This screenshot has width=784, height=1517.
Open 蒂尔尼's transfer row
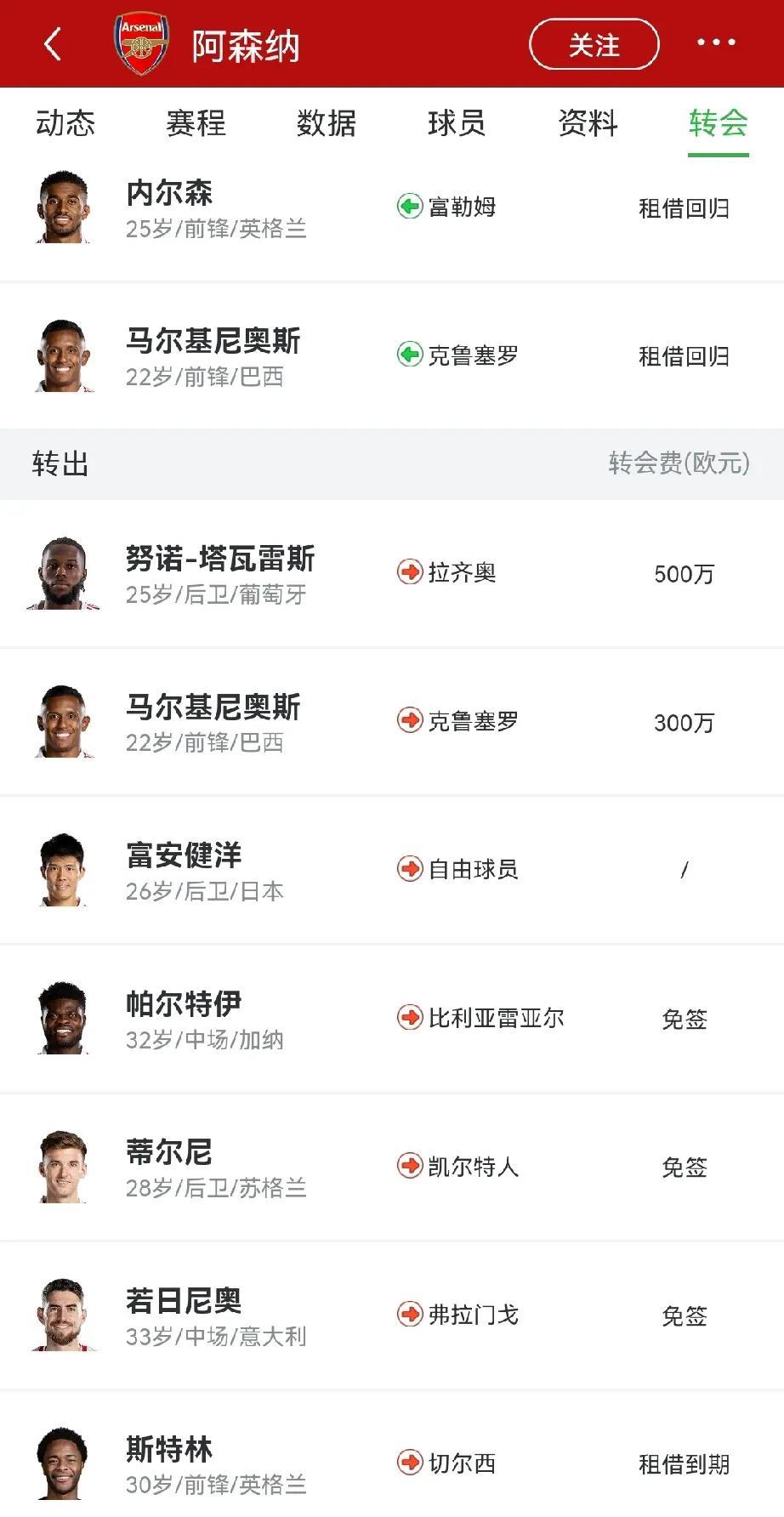(391, 1167)
